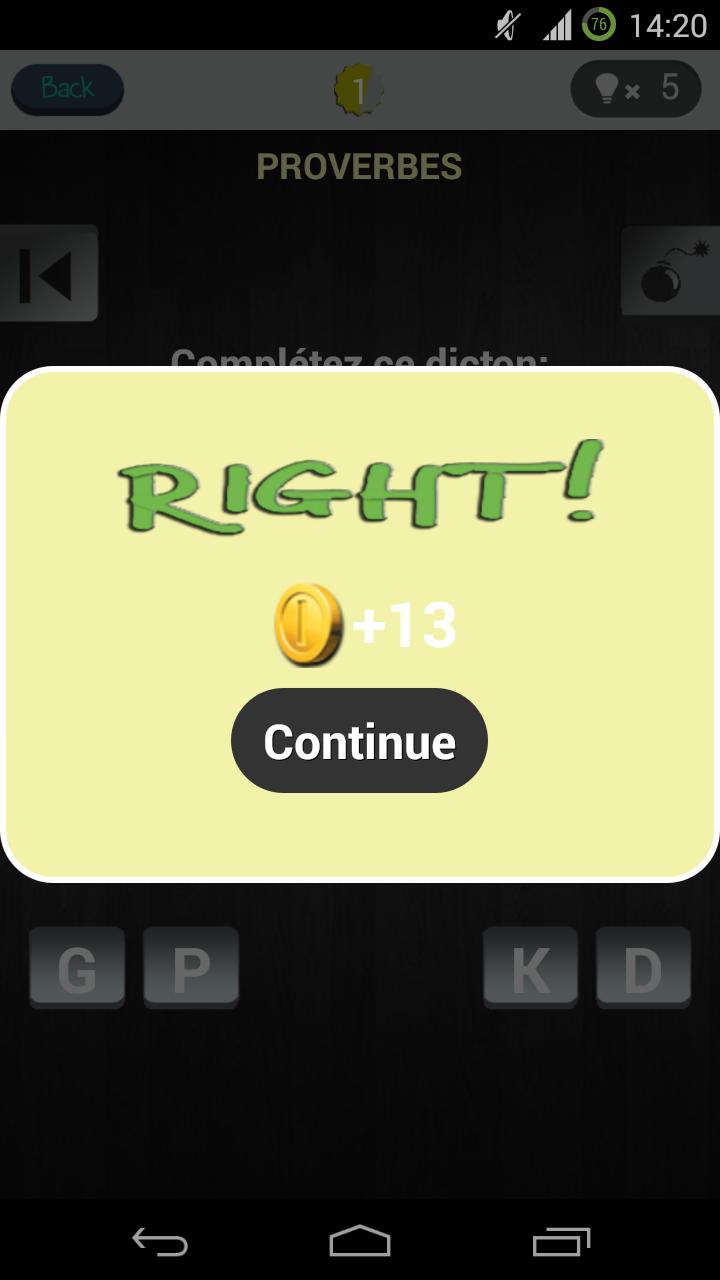Select the letter P tile
This screenshot has width=720, height=1280.
click(191, 967)
